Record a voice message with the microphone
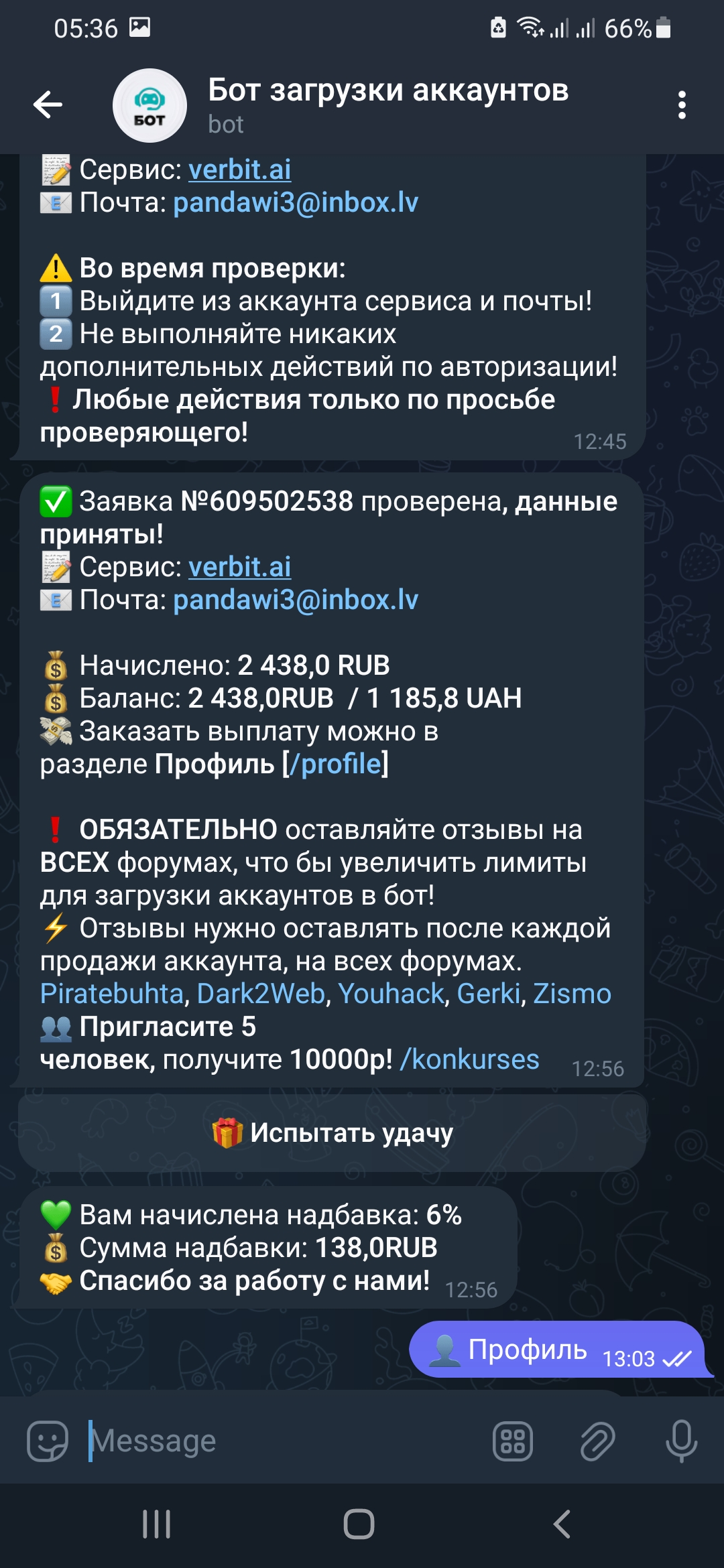Image resolution: width=724 pixels, height=1568 pixels. point(681,1441)
